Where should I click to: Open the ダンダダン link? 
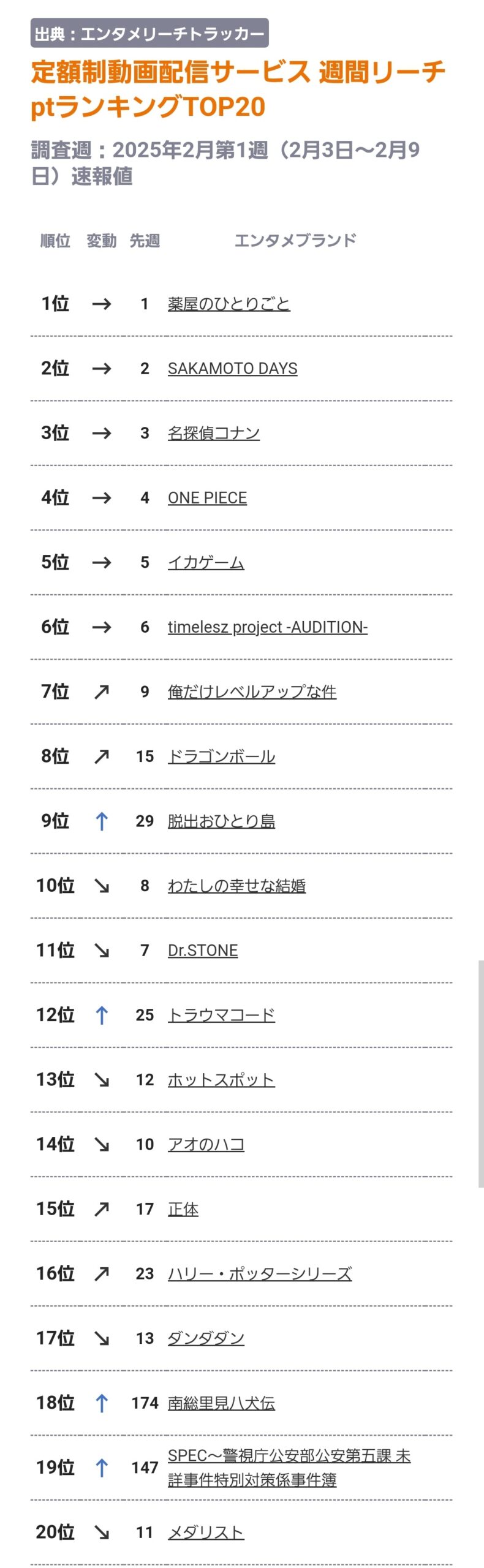206,1338
